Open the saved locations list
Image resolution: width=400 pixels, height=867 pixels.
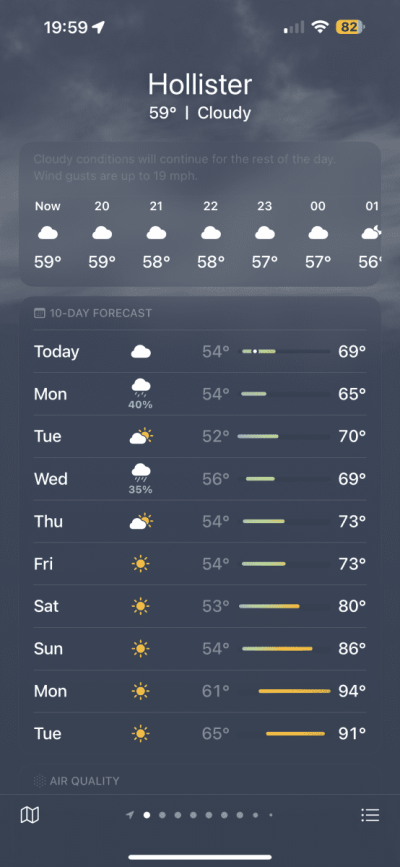(x=370, y=814)
